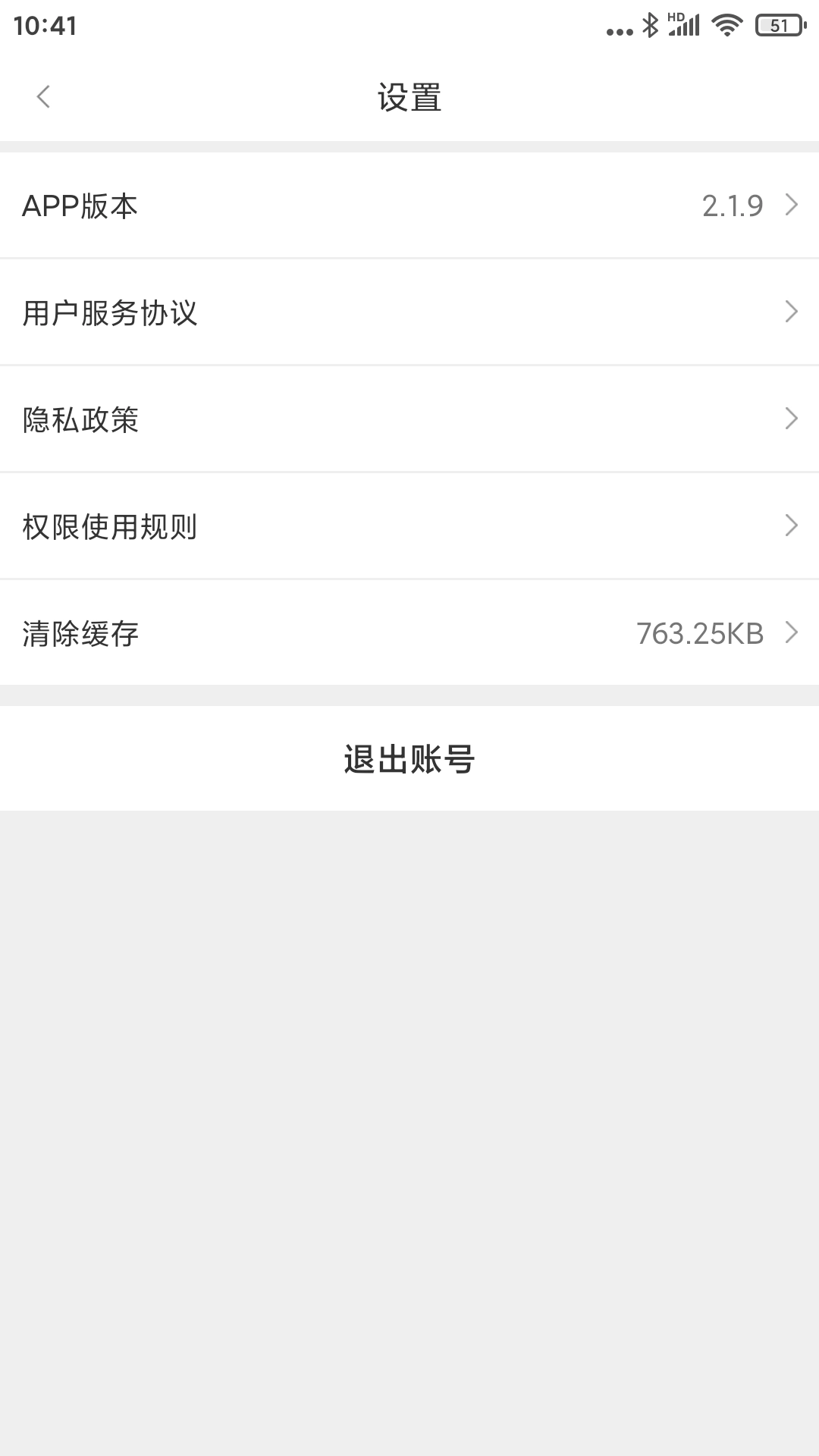Tap the 设置 title text
Viewport: 819px width, 1456px height.
409,97
